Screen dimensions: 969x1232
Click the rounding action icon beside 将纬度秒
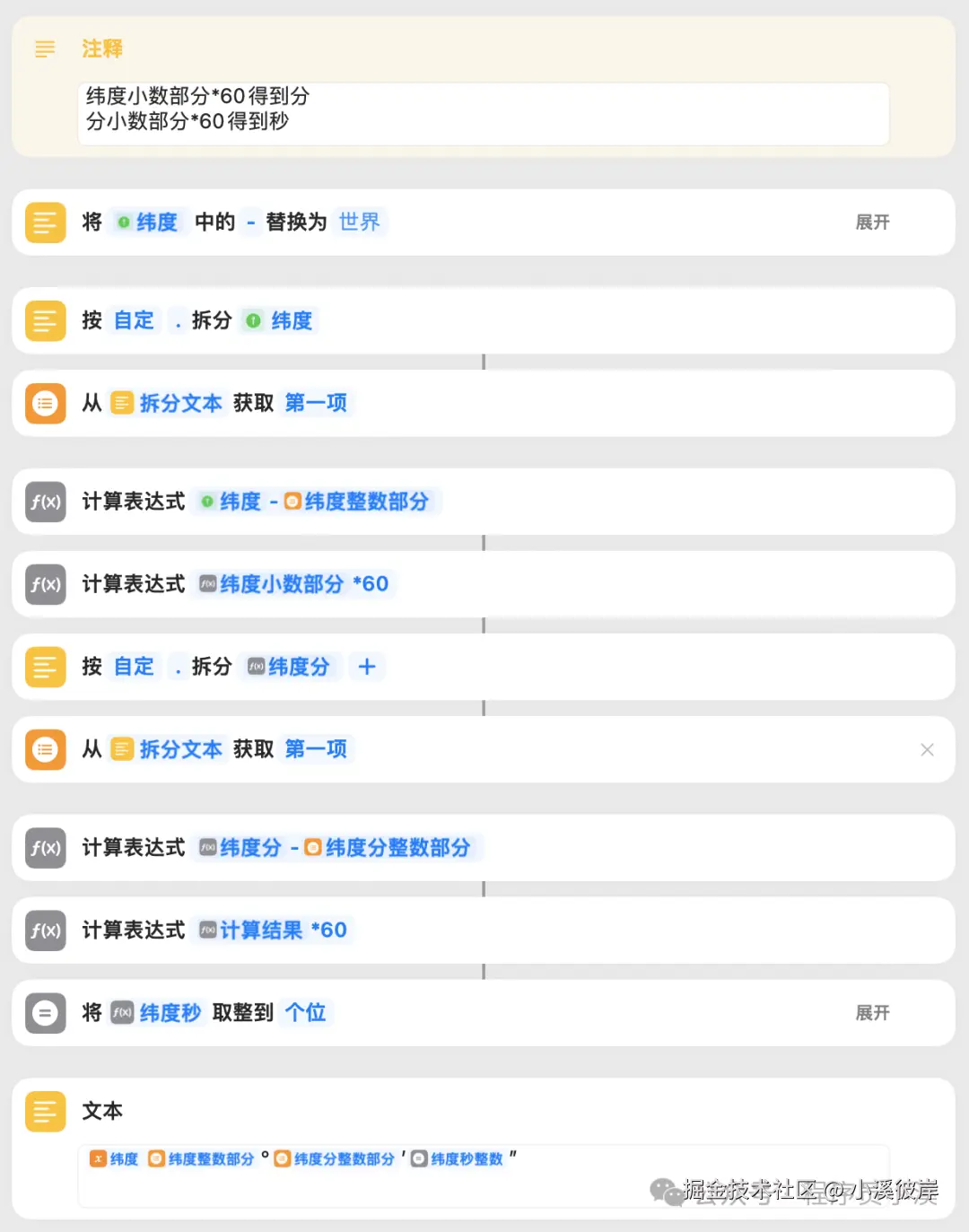click(45, 1013)
